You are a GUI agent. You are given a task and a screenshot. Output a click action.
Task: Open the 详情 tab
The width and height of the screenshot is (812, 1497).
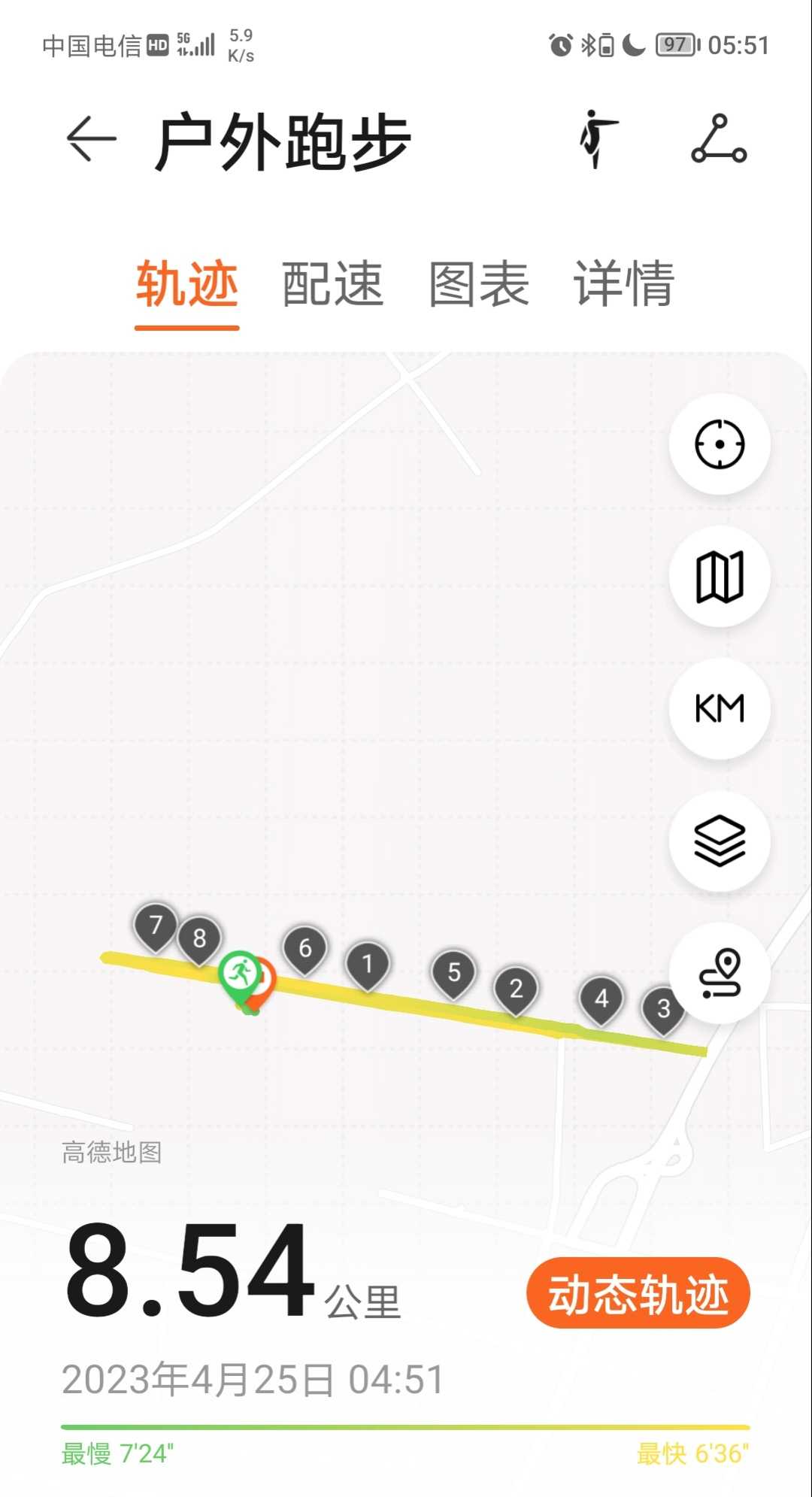pos(624,284)
